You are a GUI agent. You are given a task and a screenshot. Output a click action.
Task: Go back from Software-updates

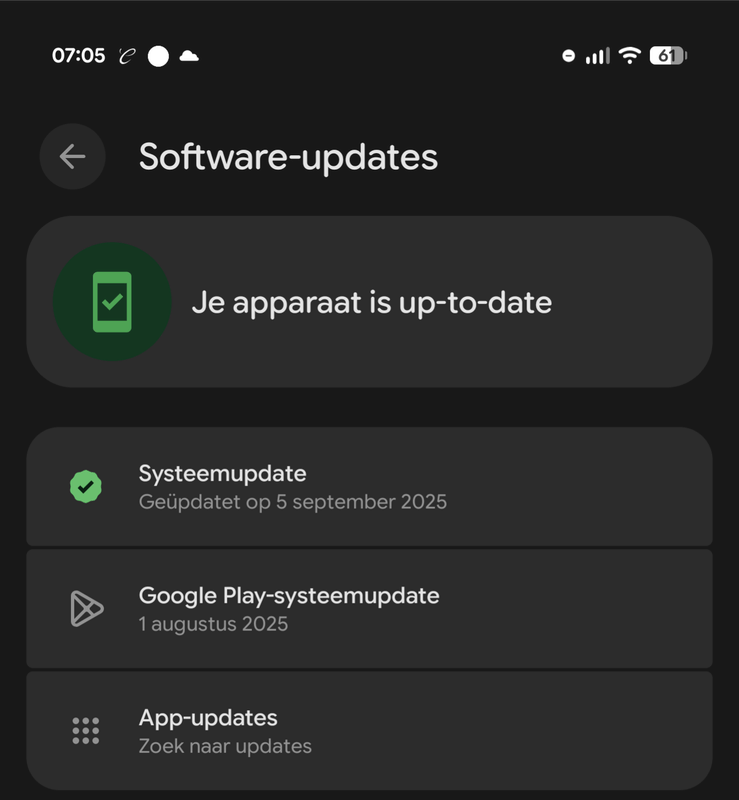[72, 157]
